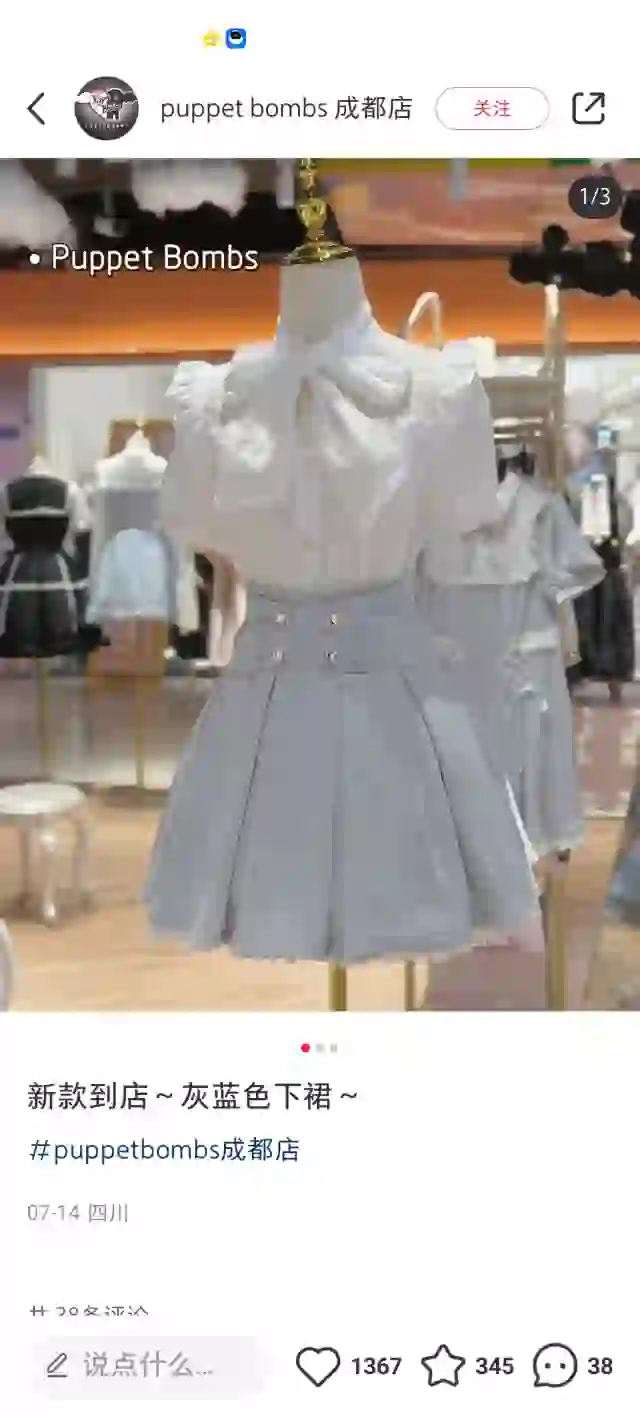Open the comments bubble showing 38
The height and width of the screenshot is (1415, 640).
point(555,1366)
